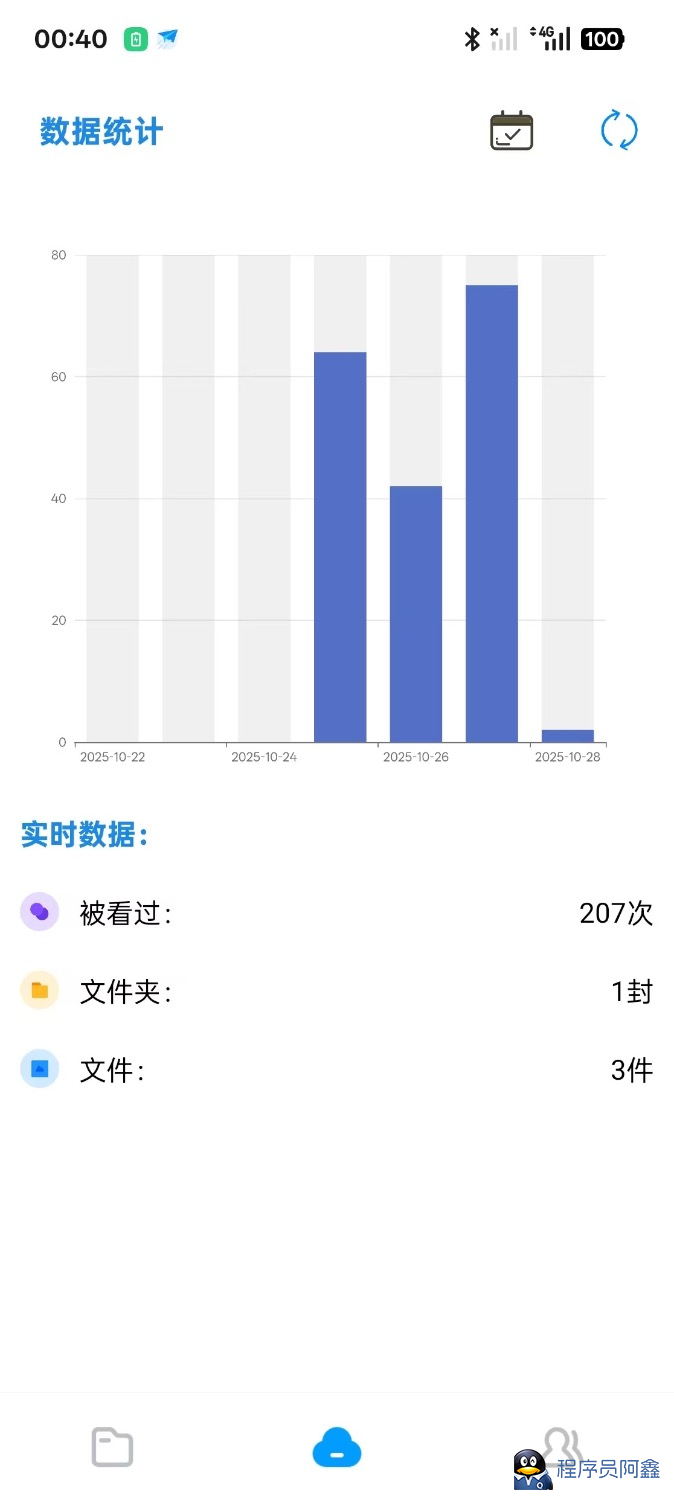Screen dimensions: 674x1500
Task: Select the cloud tab in bottom navigation
Action: [337, 1447]
